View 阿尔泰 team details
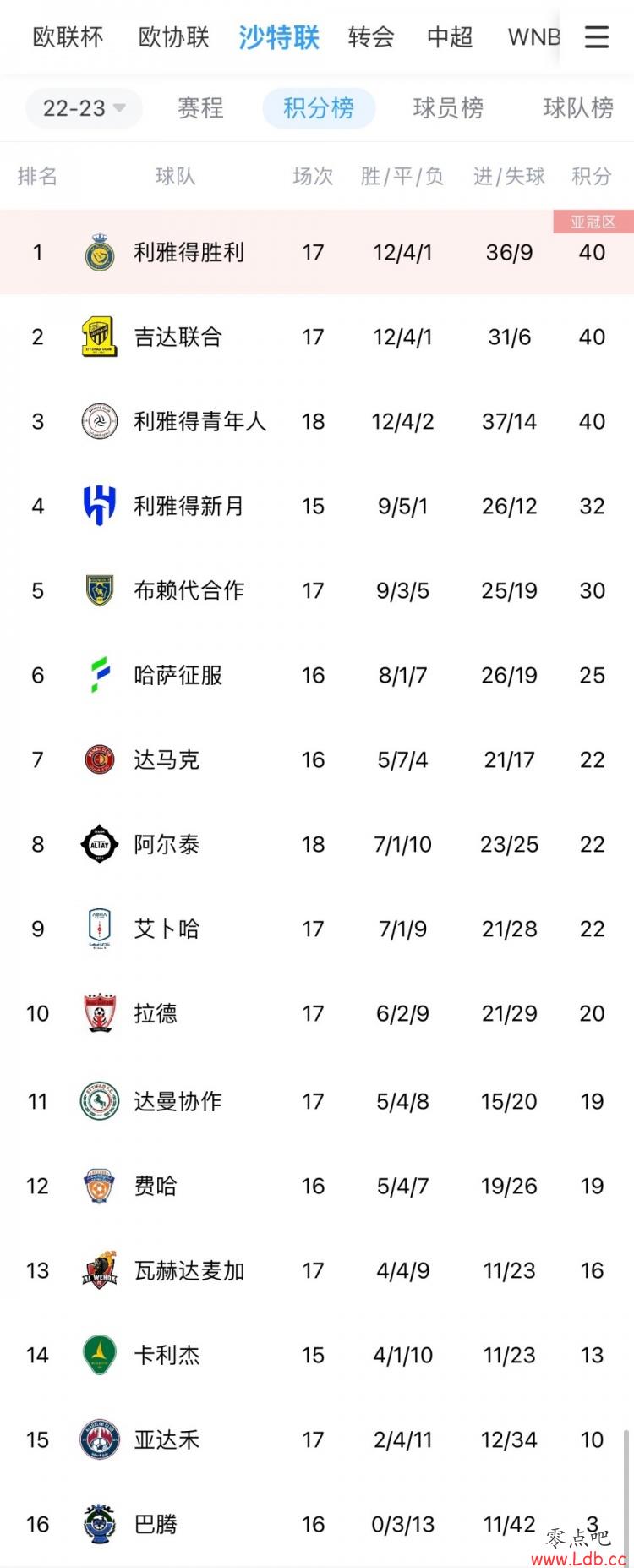Viewport: 634px width, 1568px height. point(167,844)
